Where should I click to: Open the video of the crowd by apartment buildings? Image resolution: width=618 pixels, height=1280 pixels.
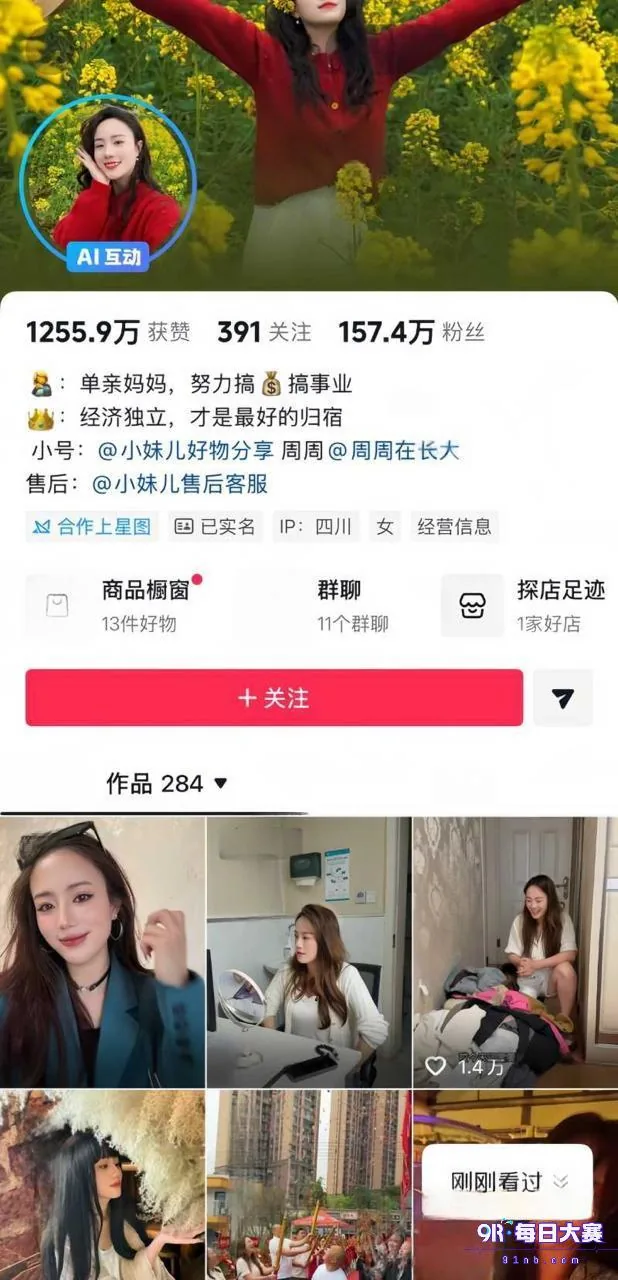tap(309, 1185)
